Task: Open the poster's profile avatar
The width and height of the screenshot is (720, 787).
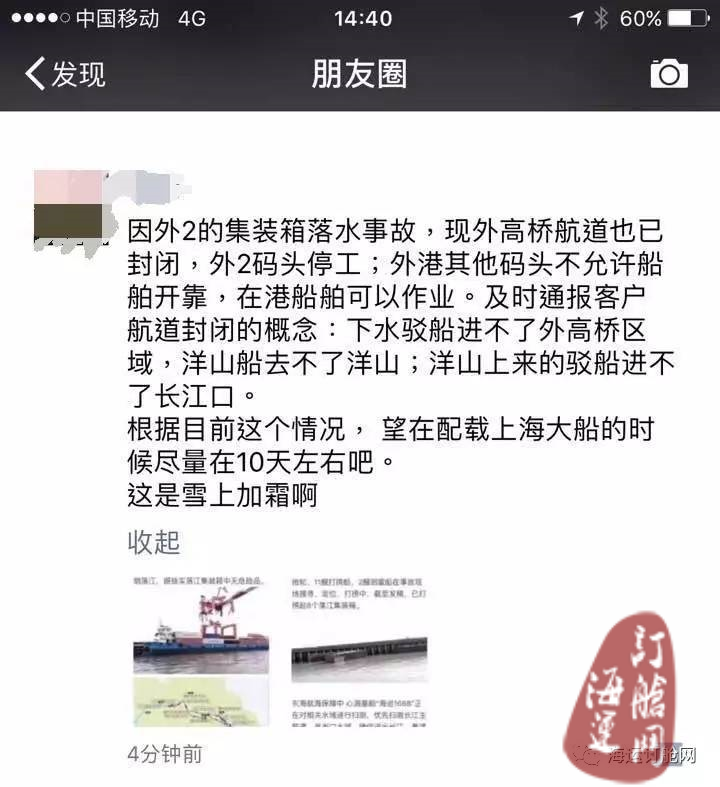Action: click(x=69, y=208)
